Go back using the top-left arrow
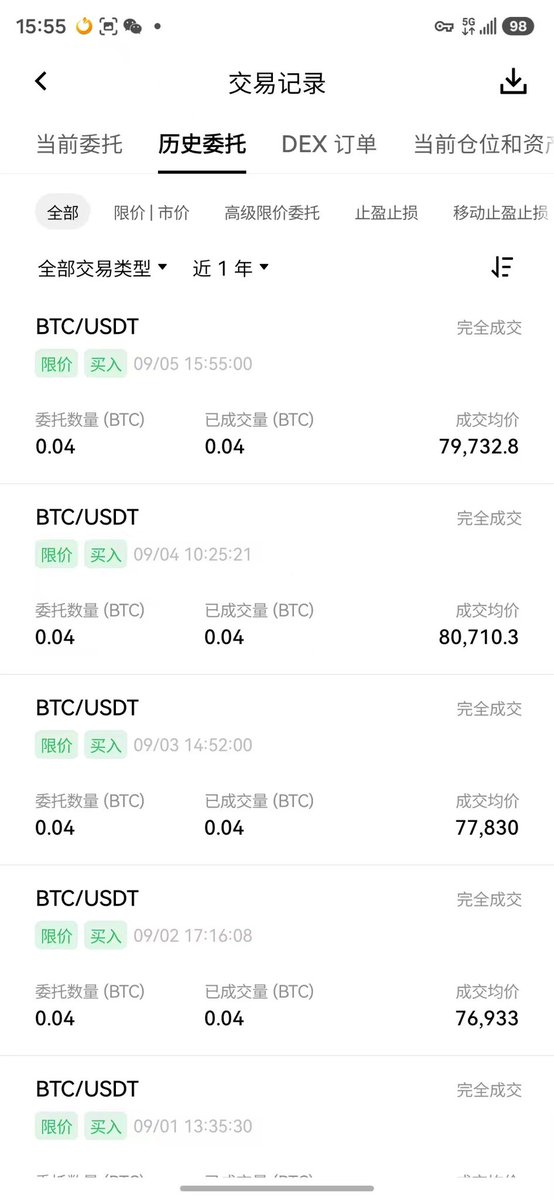This screenshot has height=1199, width=554. [41, 81]
